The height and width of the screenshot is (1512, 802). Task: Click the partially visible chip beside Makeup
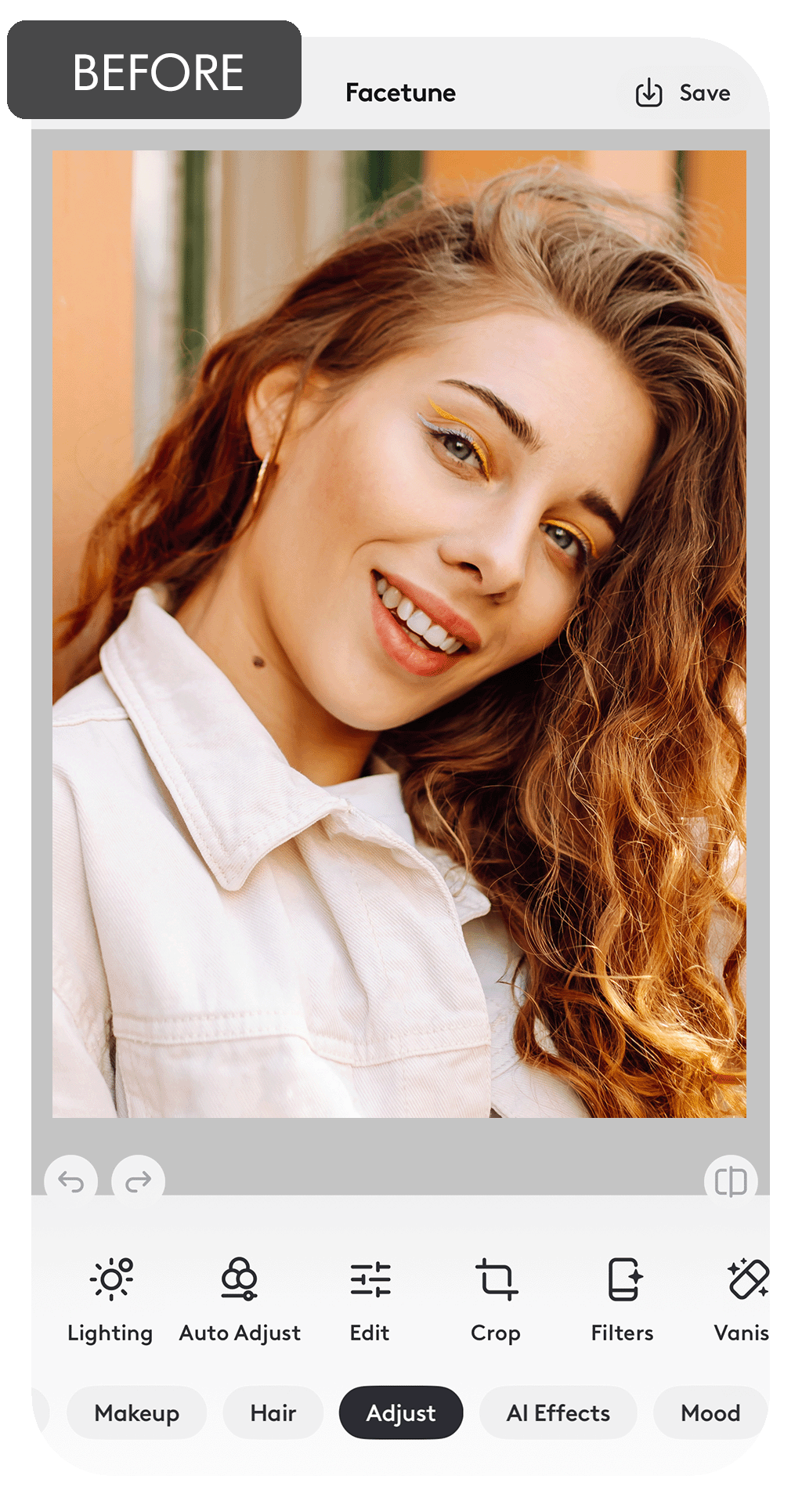(41, 1413)
